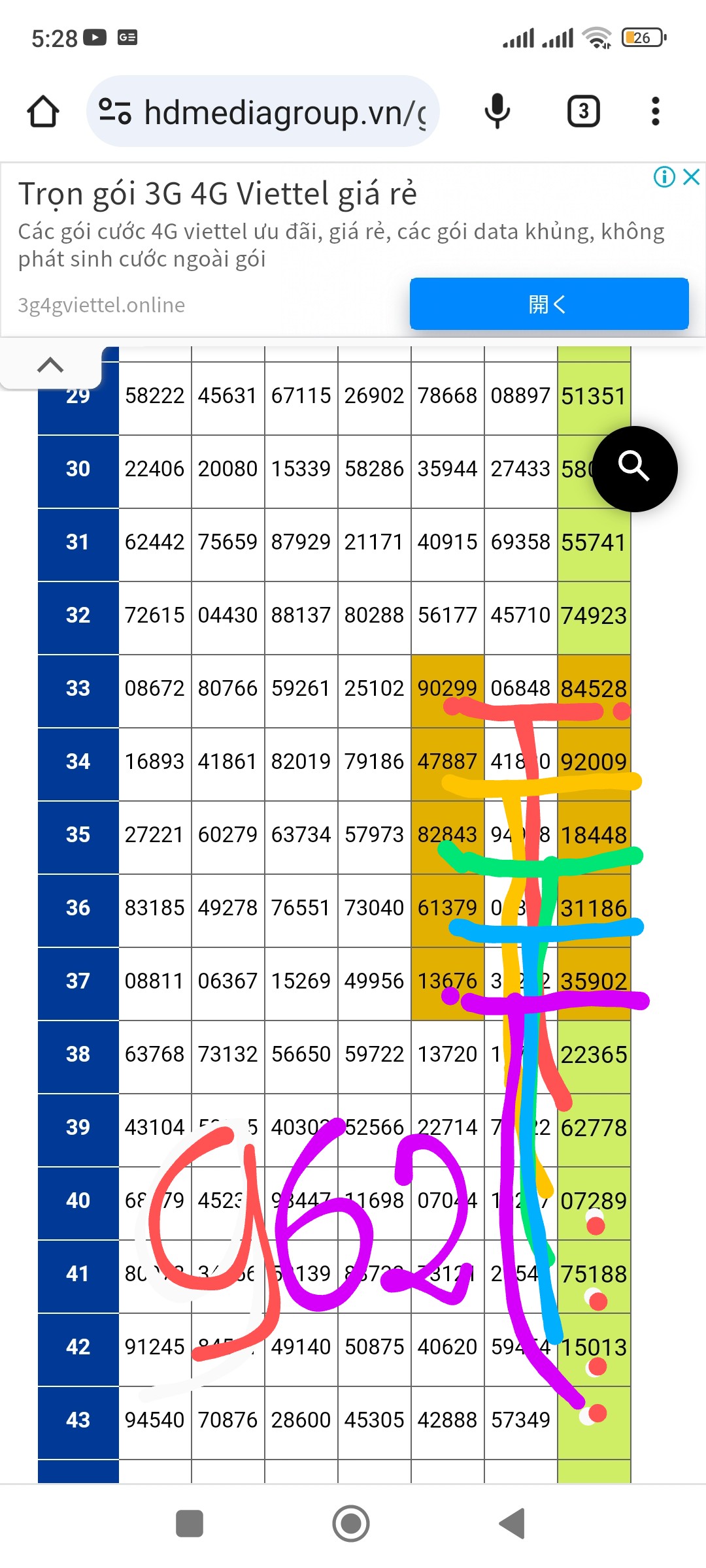Tap the blue open button in the ad

click(x=548, y=304)
